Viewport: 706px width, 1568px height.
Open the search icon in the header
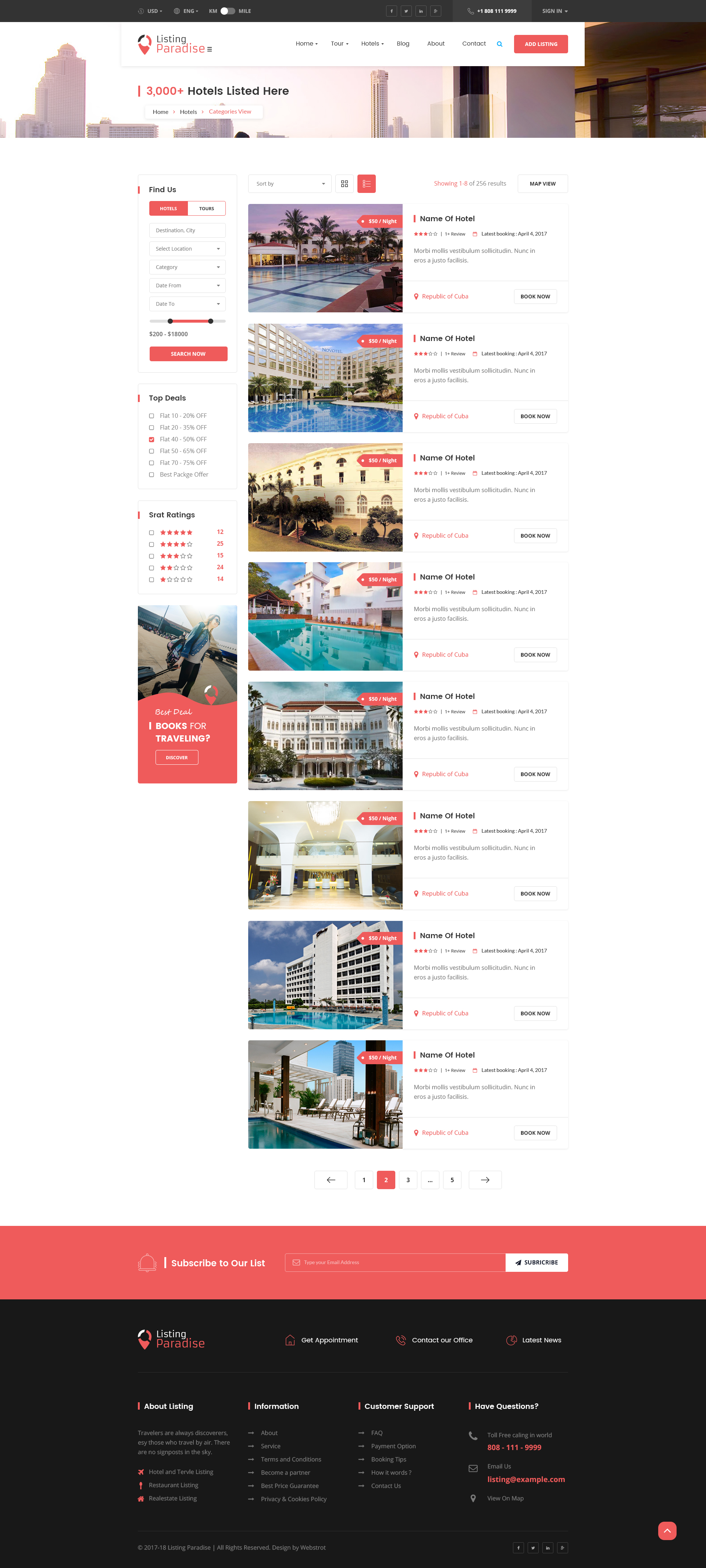pos(499,44)
